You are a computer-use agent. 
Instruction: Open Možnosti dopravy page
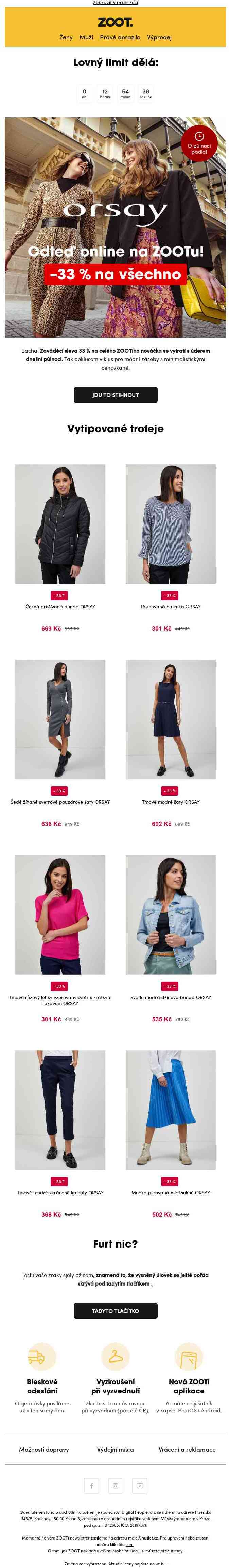[x=44, y=1449]
